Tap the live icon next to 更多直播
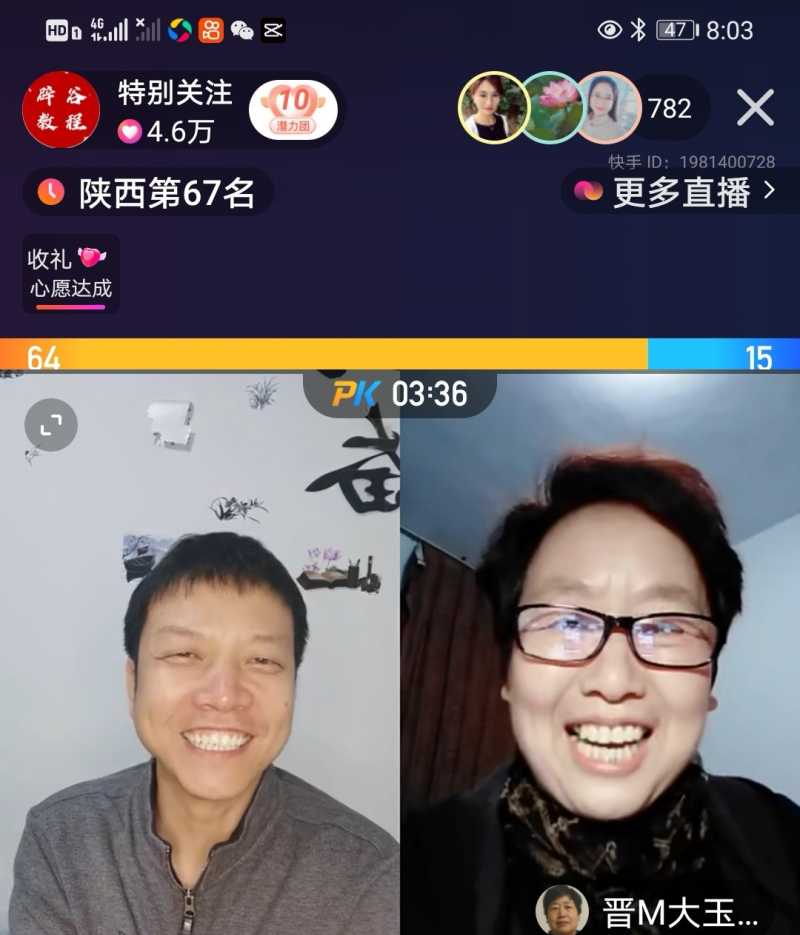Viewport: 800px width, 935px height. click(590, 193)
